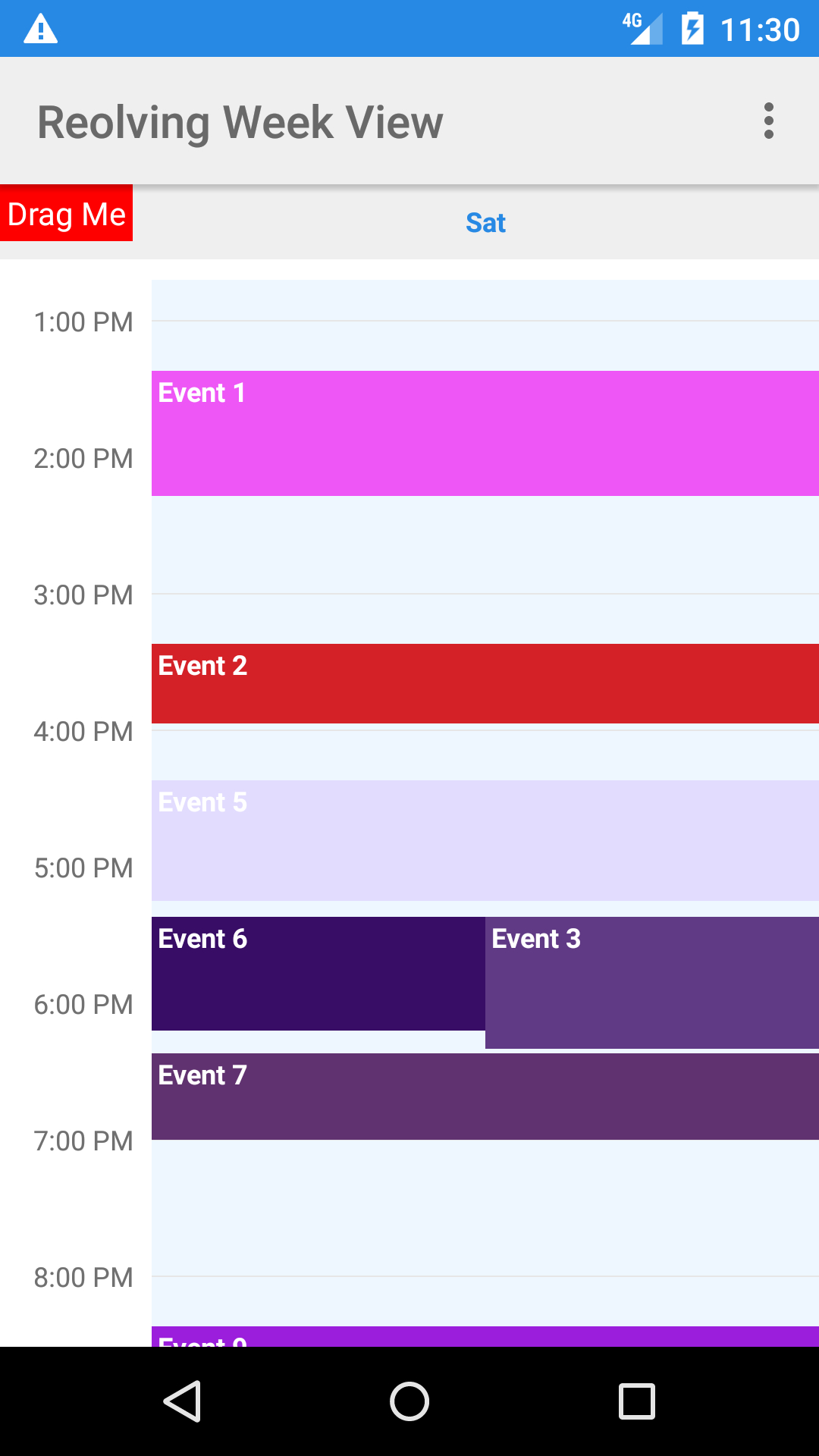819x1456 pixels.
Task: Open Event 7 before 7:00 PM
Action: point(485,1097)
